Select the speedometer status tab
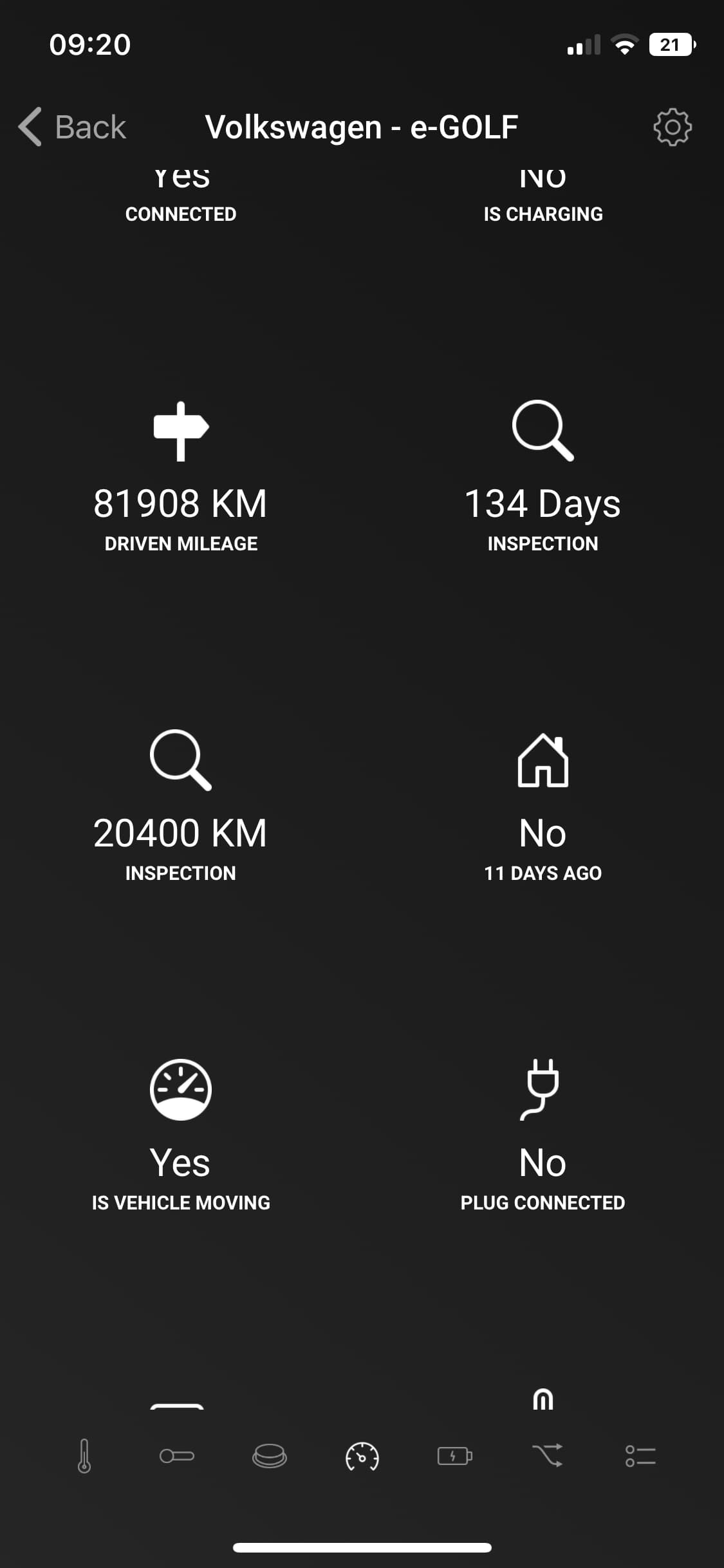Screen dimensions: 724x1568 point(362,1455)
